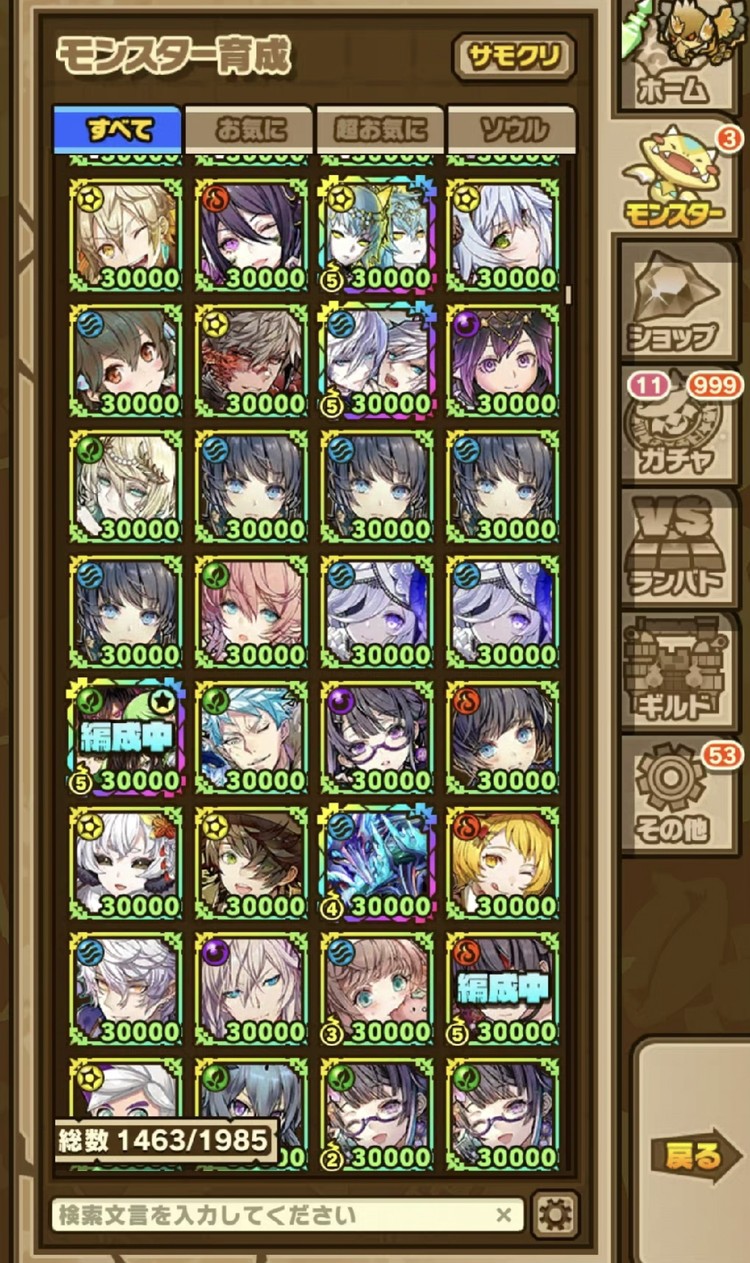Open the ショップ menu
Image resolution: width=750 pixels, height=1263 pixels.
[686, 305]
